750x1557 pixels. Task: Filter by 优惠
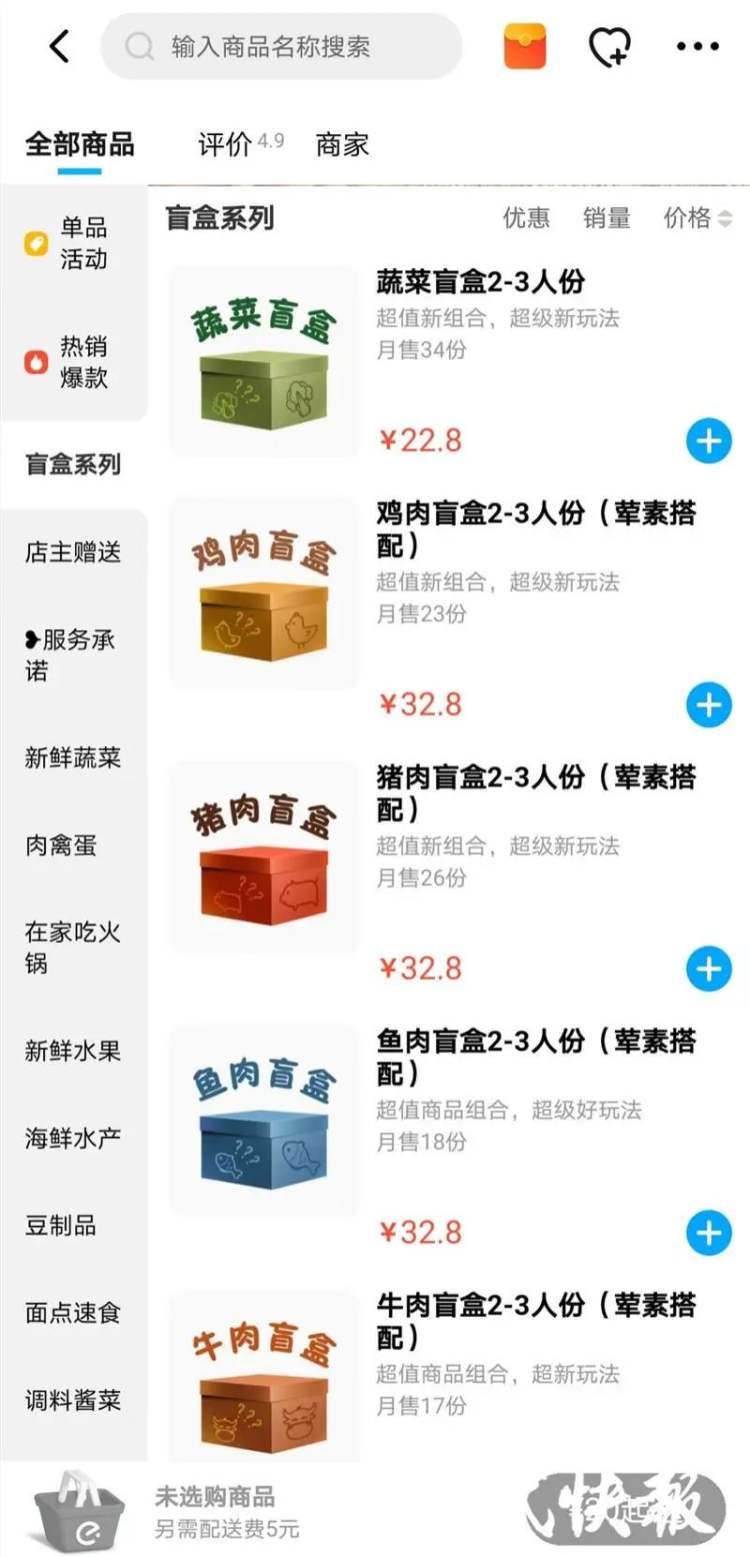526,218
